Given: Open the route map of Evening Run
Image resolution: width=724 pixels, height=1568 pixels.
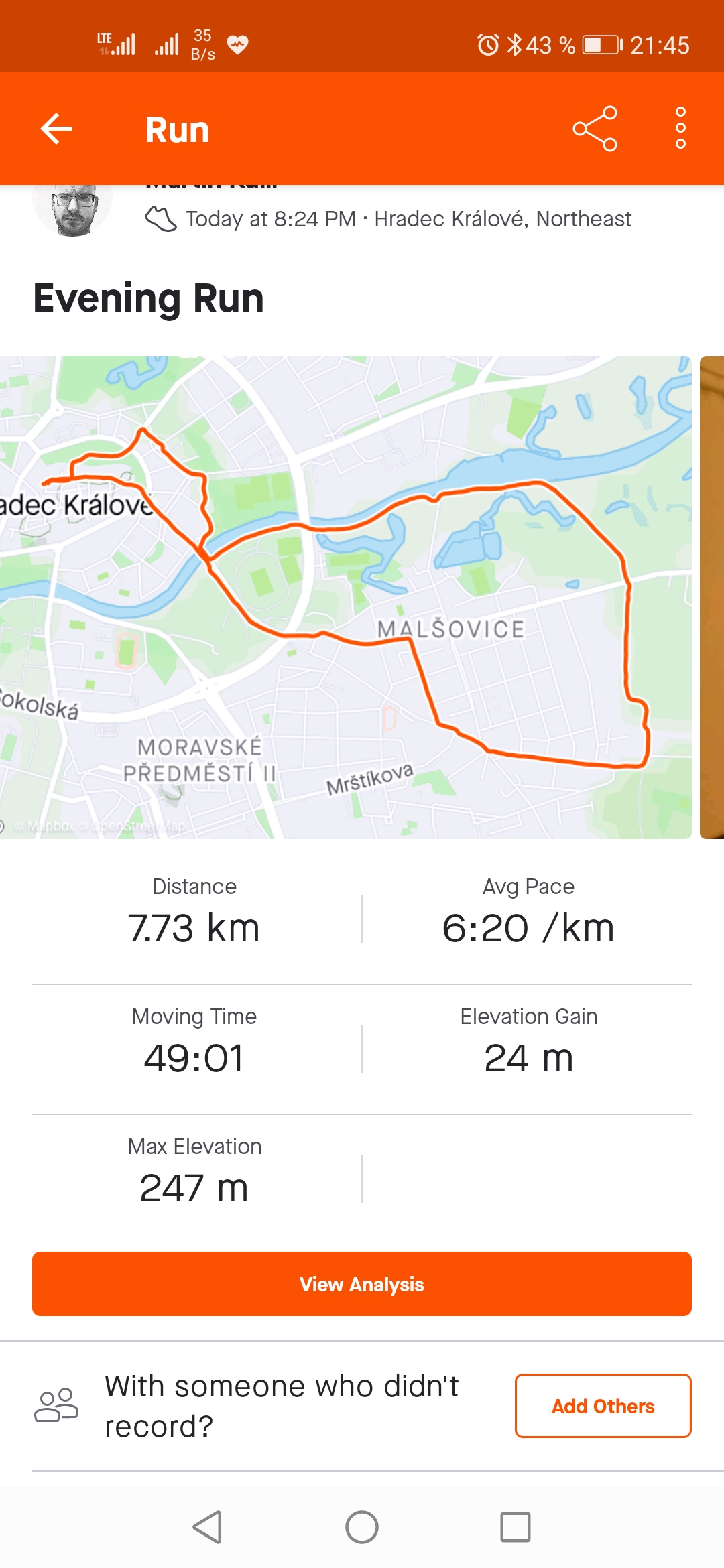Looking at the screenshot, I should [346, 597].
